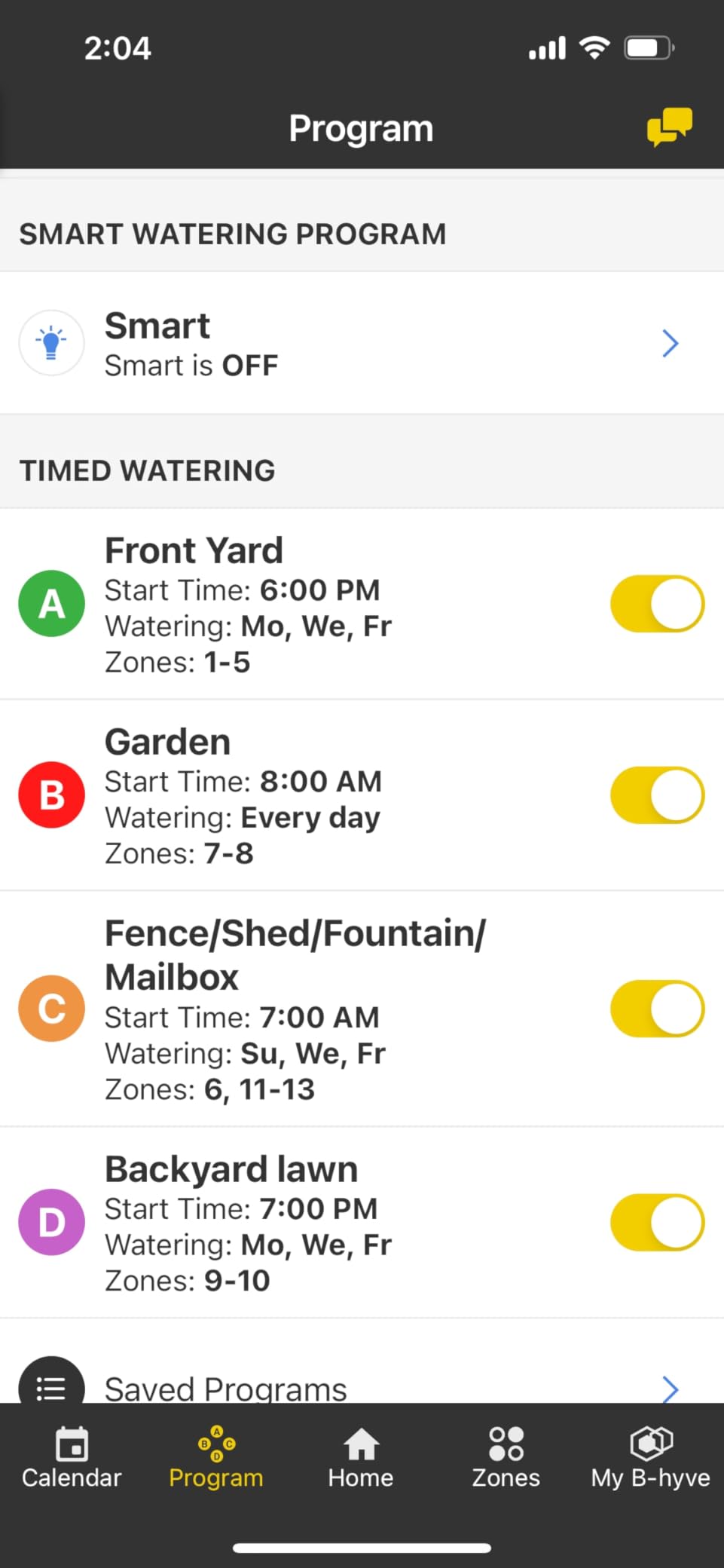Tap the purple D program badge
The width and height of the screenshot is (724, 1568).
point(50,1222)
